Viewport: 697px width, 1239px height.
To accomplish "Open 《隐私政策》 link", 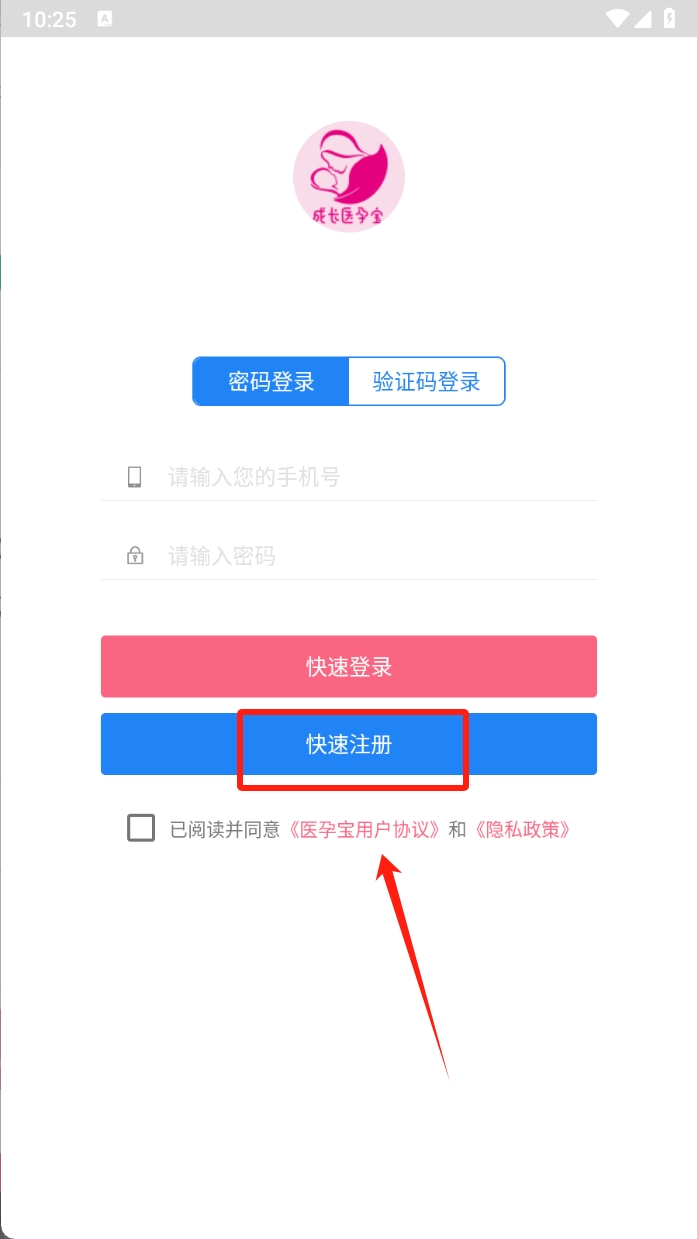I will 522,830.
